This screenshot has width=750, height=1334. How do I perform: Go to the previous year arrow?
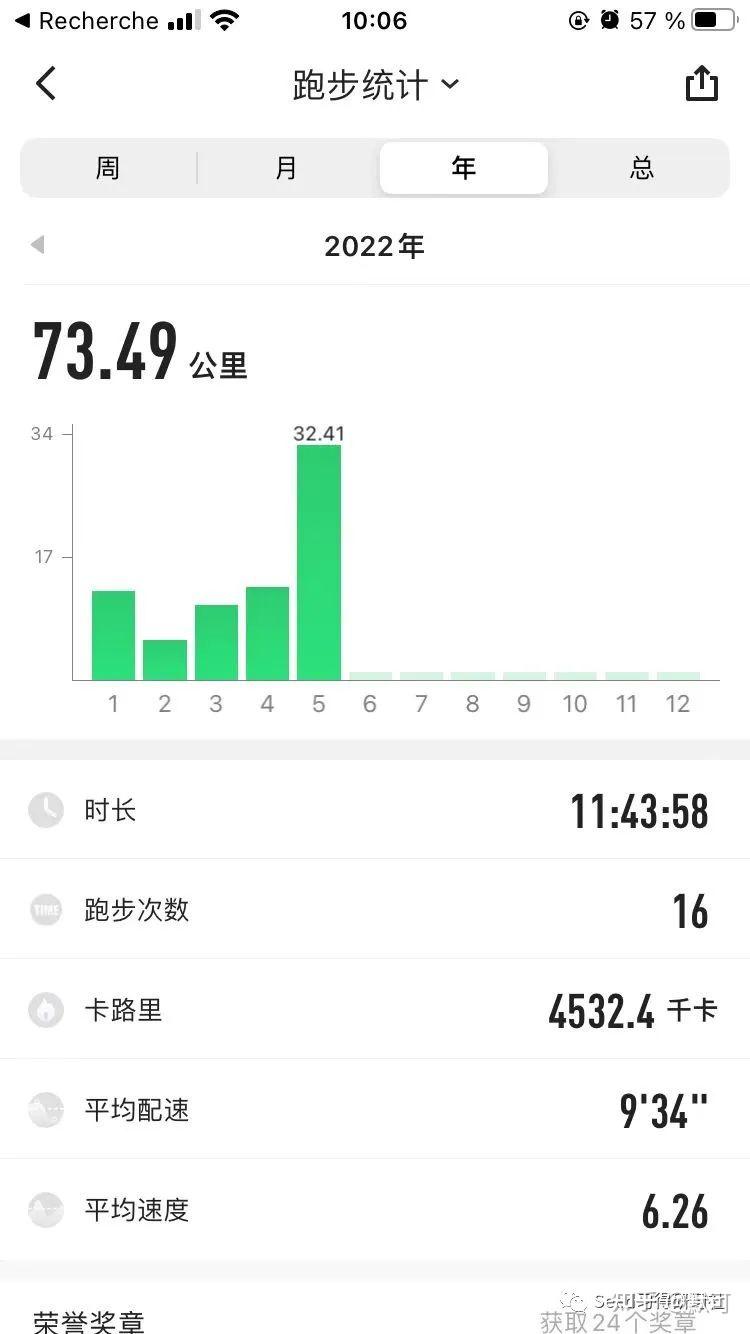point(38,245)
